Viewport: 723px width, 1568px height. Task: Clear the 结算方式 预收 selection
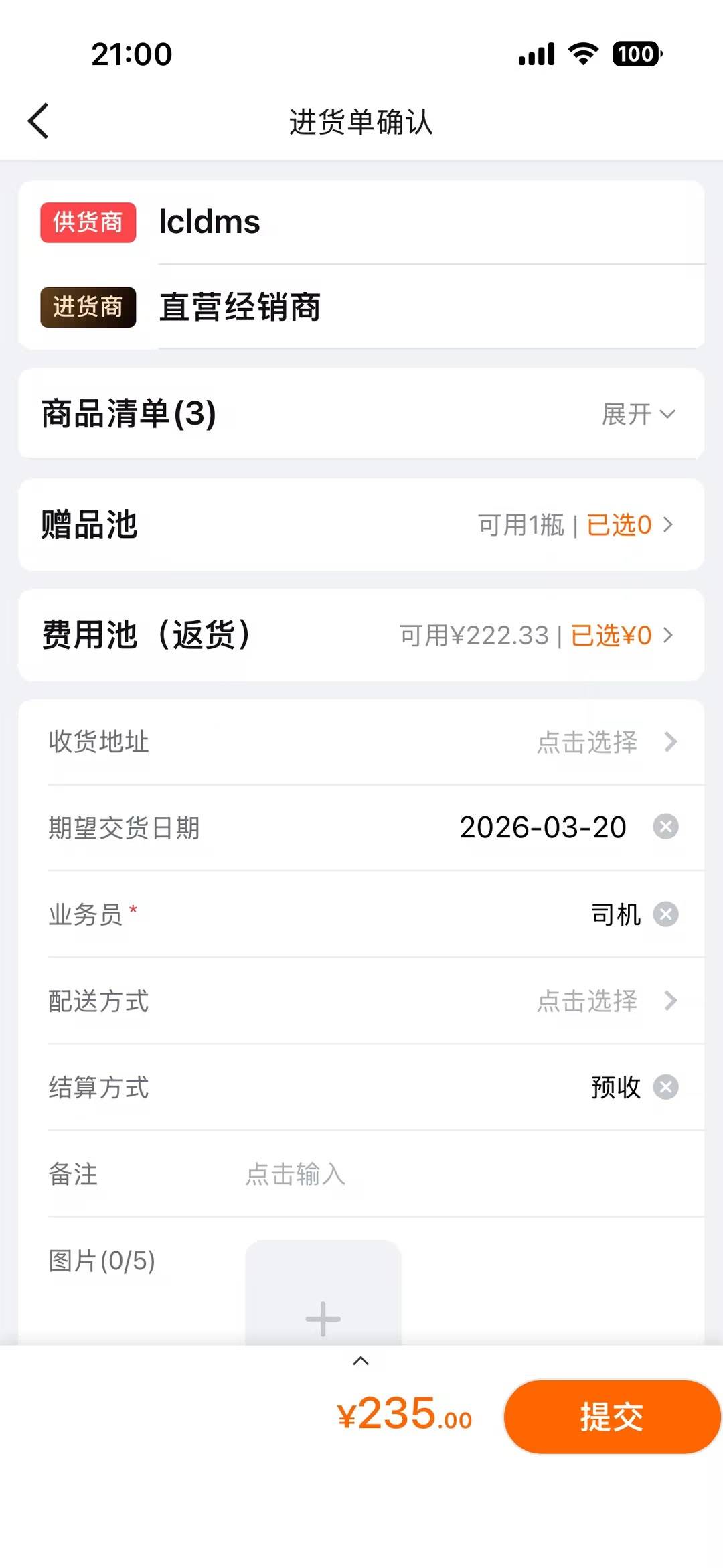tap(665, 1087)
